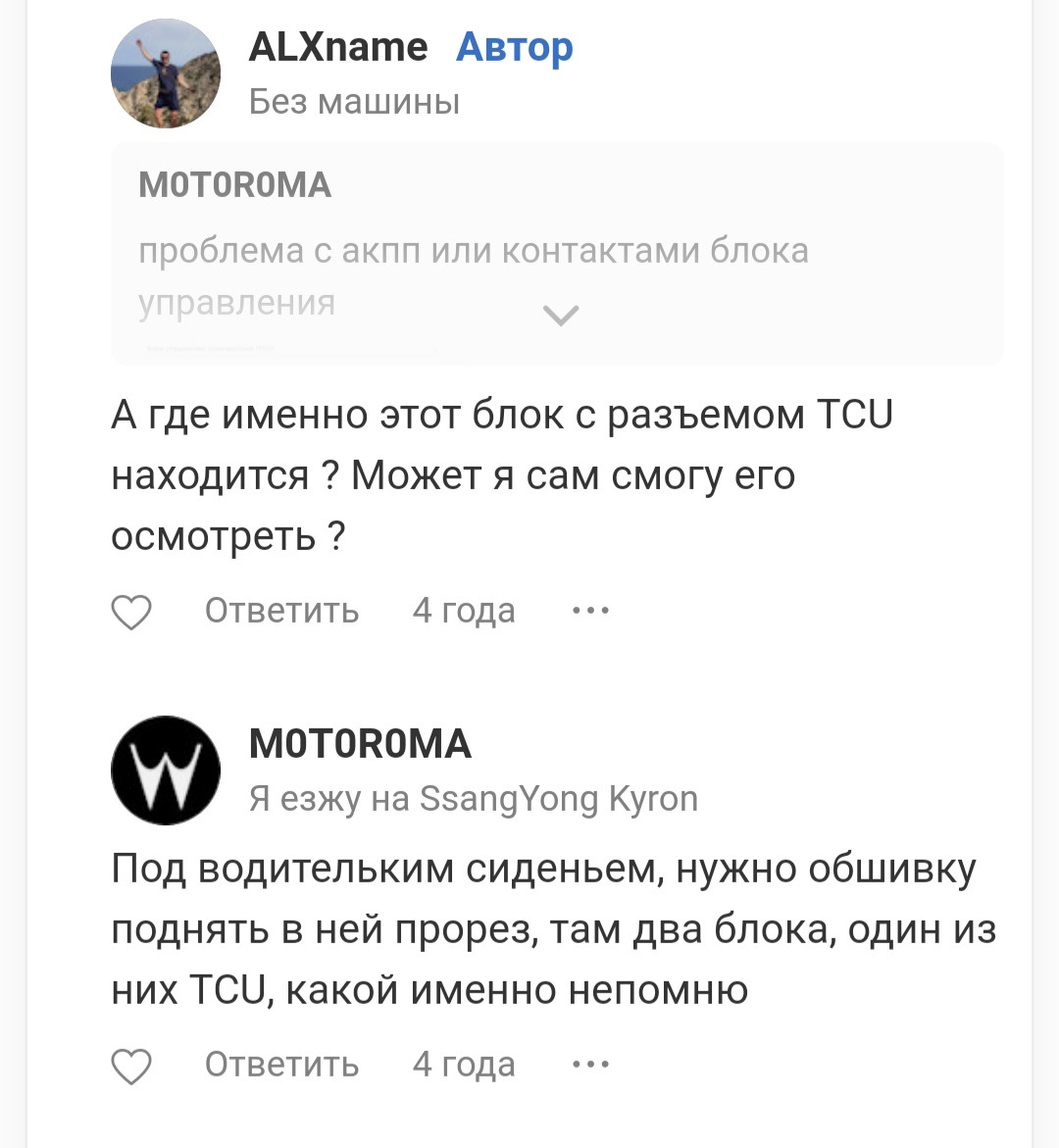Open the M0T0R0MA username link
This screenshot has height=1148, width=1059.
pyautogui.click(x=360, y=744)
